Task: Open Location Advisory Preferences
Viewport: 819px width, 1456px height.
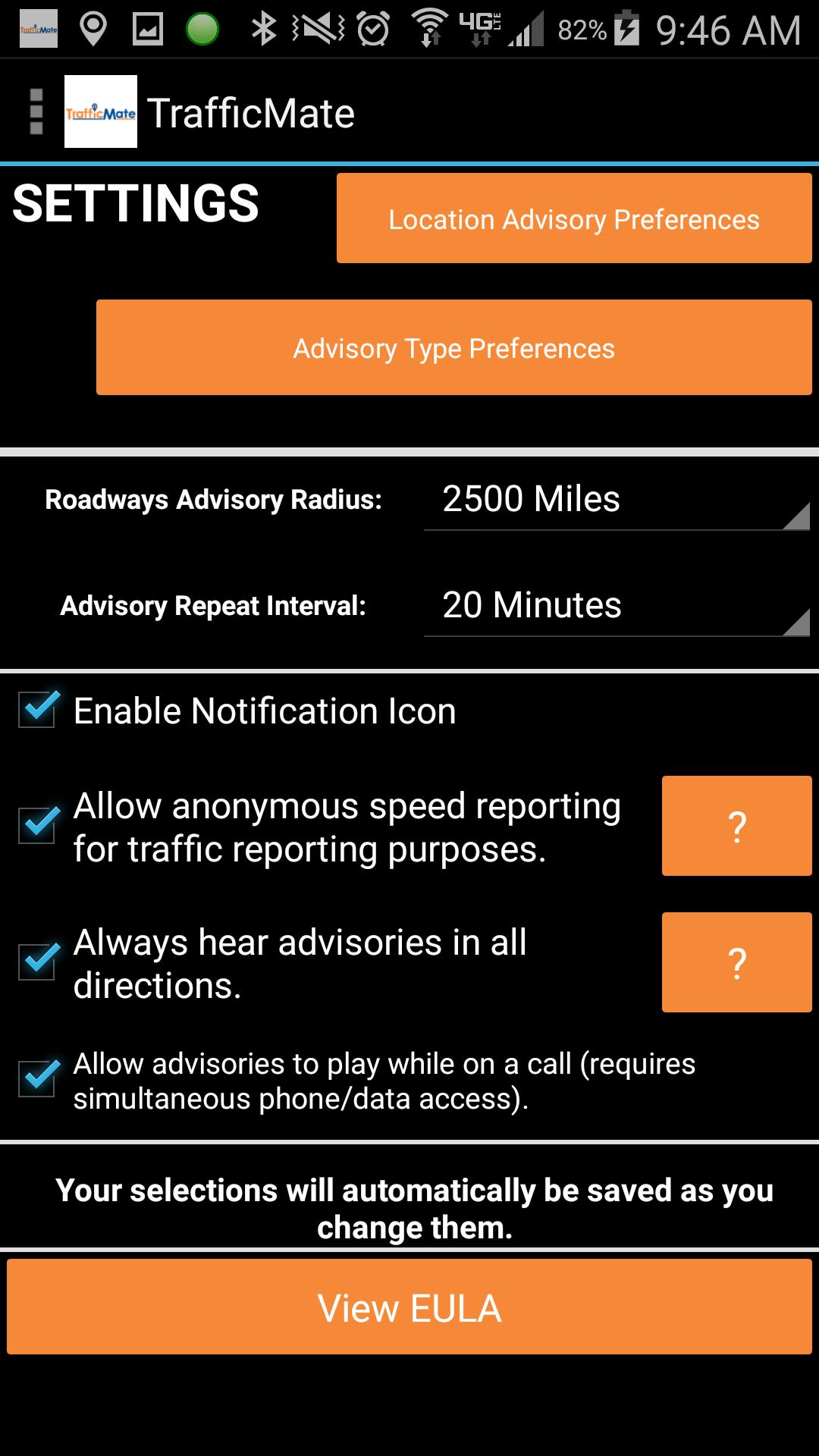Action: 574,218
